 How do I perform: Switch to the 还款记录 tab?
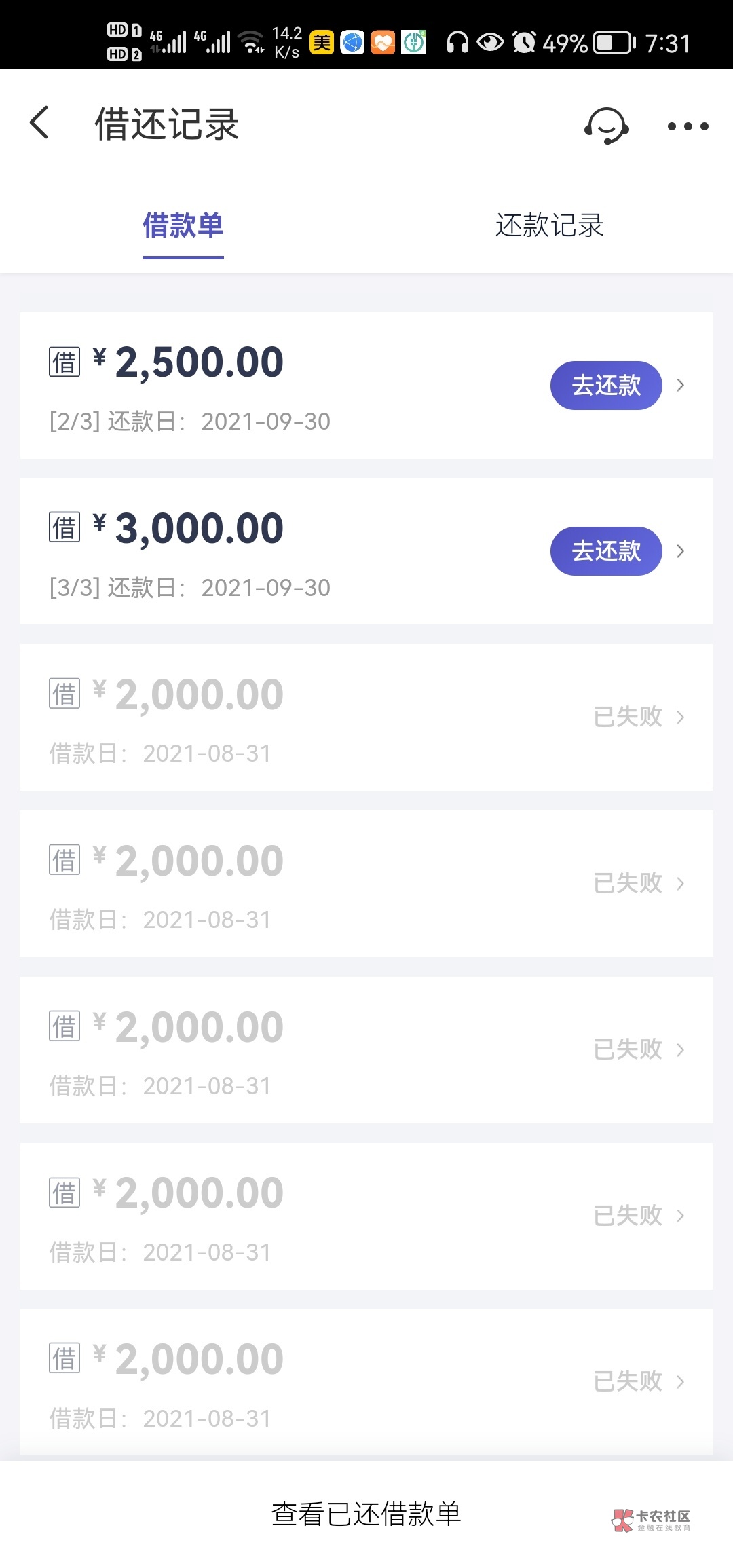pyautogui.click(x=549, y=226)
